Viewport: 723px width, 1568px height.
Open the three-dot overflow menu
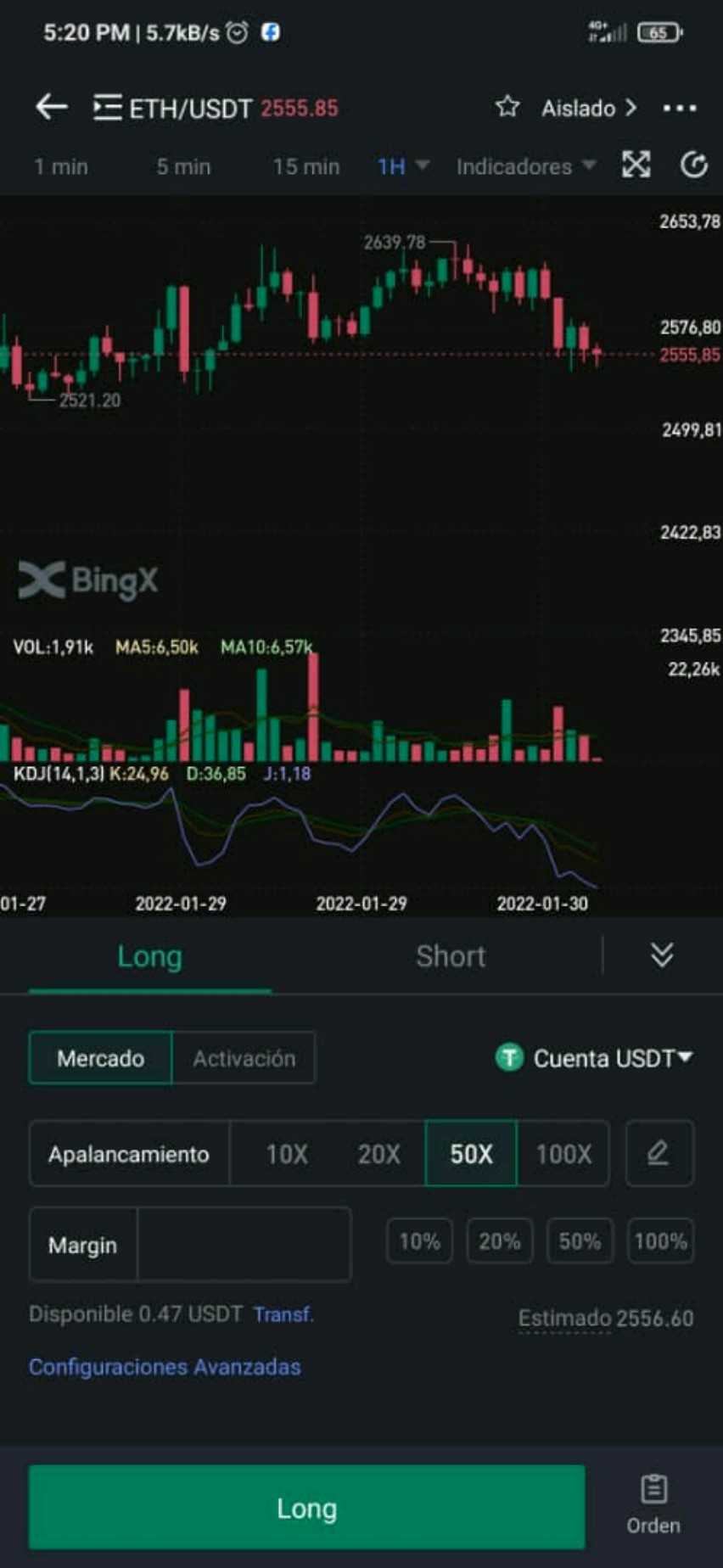point(680,108)
